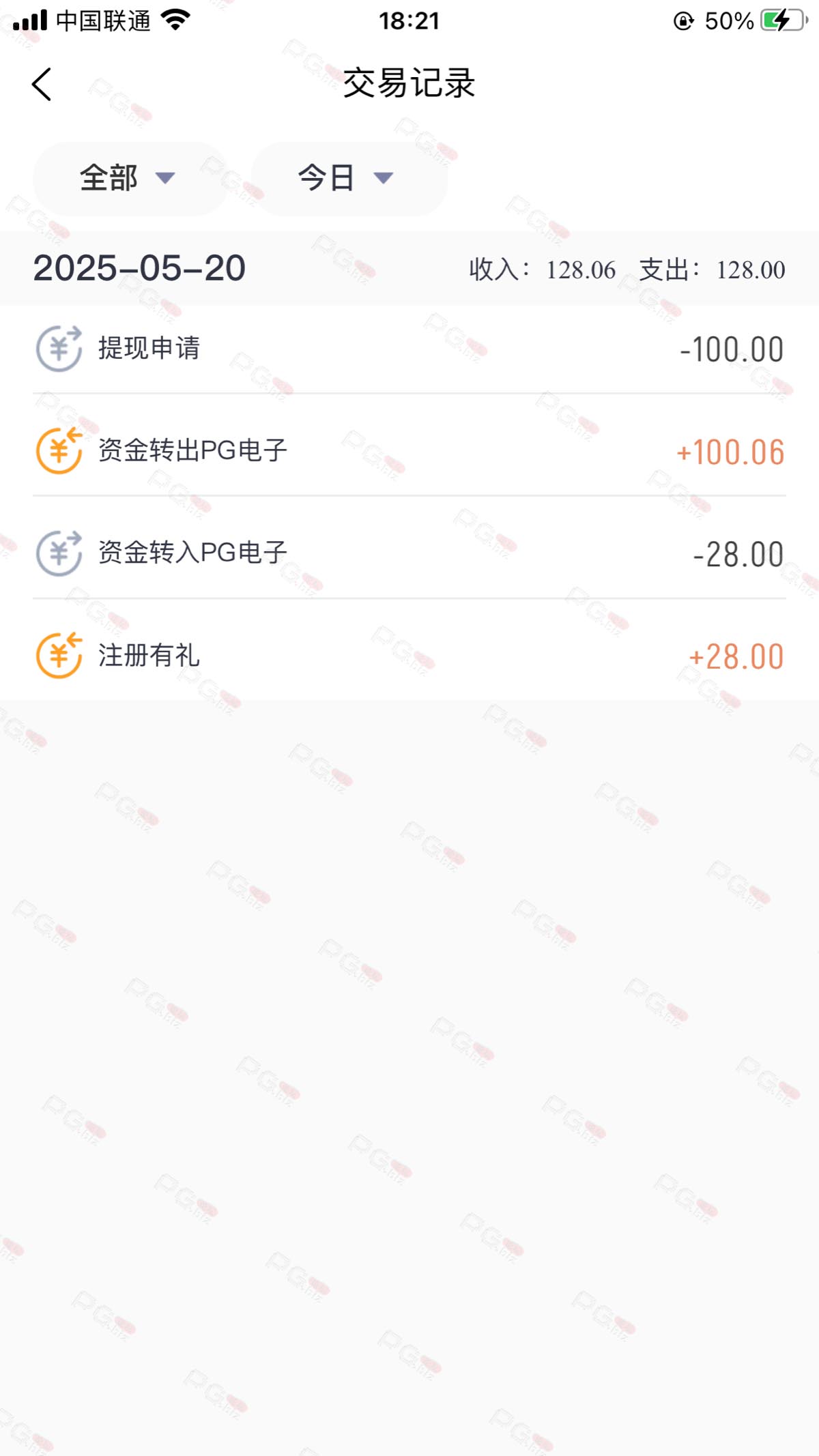Open the 注册有礼 bonus record
This screenshot has width=819, height=1456.
point(409,656)
